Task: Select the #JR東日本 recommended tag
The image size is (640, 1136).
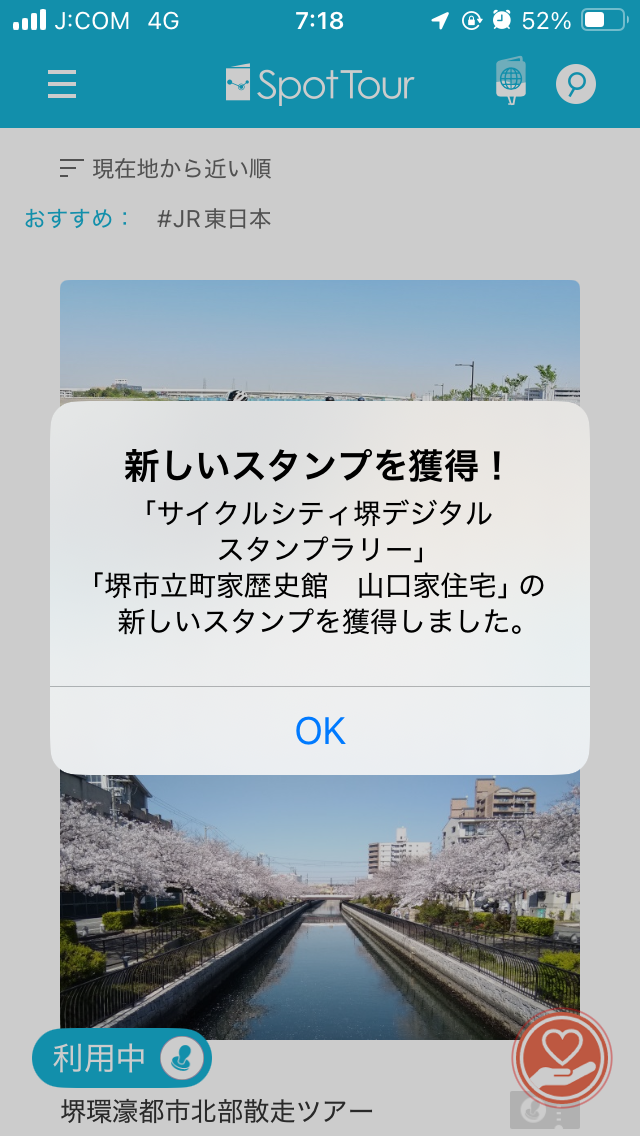Action: coord(214,218)
